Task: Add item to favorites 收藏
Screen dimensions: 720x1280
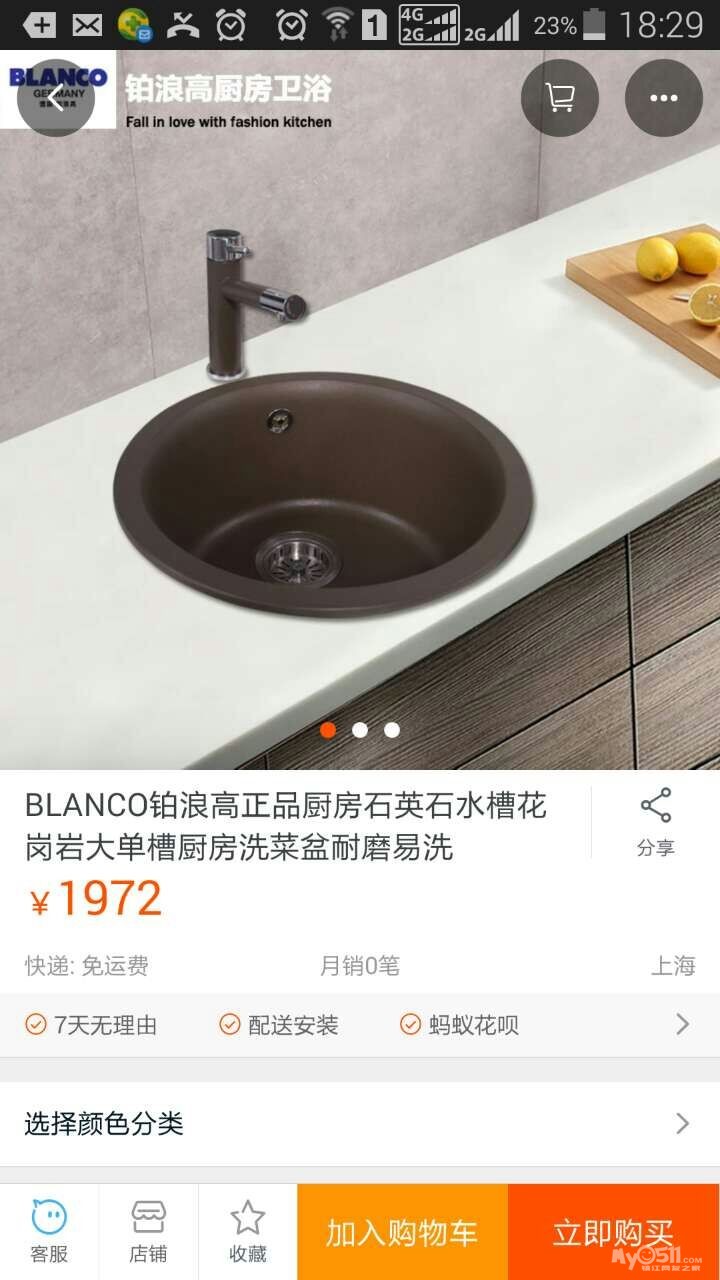Action: (247, 1231)
